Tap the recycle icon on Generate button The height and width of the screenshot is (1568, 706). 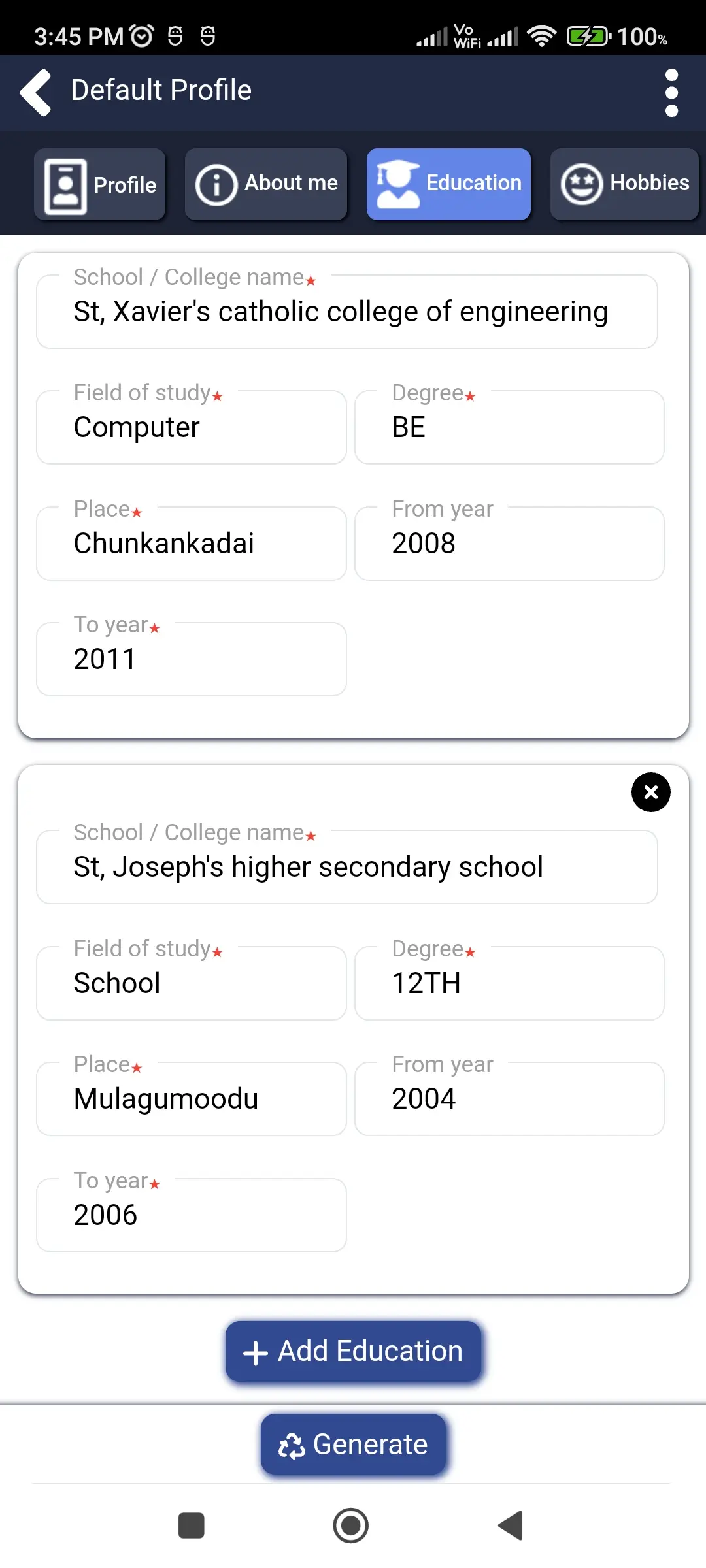292,1445
